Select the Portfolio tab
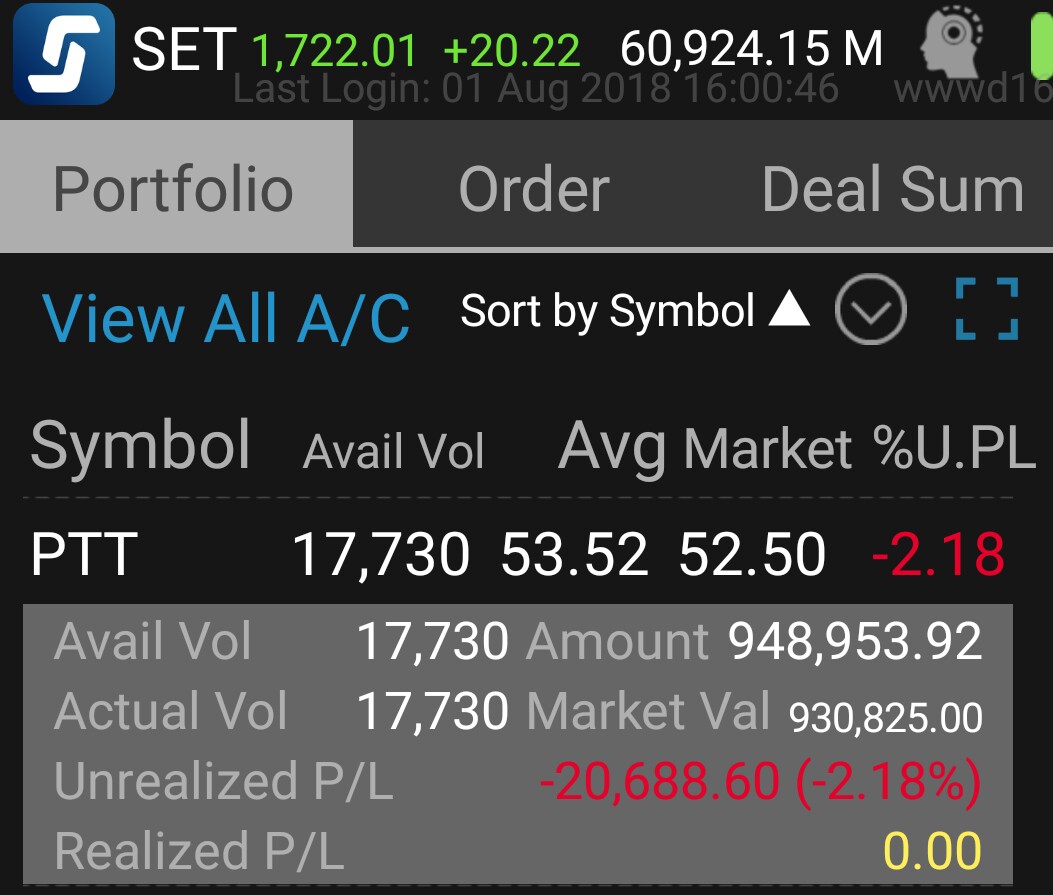 pyautogui.click(x=174, y=189)
